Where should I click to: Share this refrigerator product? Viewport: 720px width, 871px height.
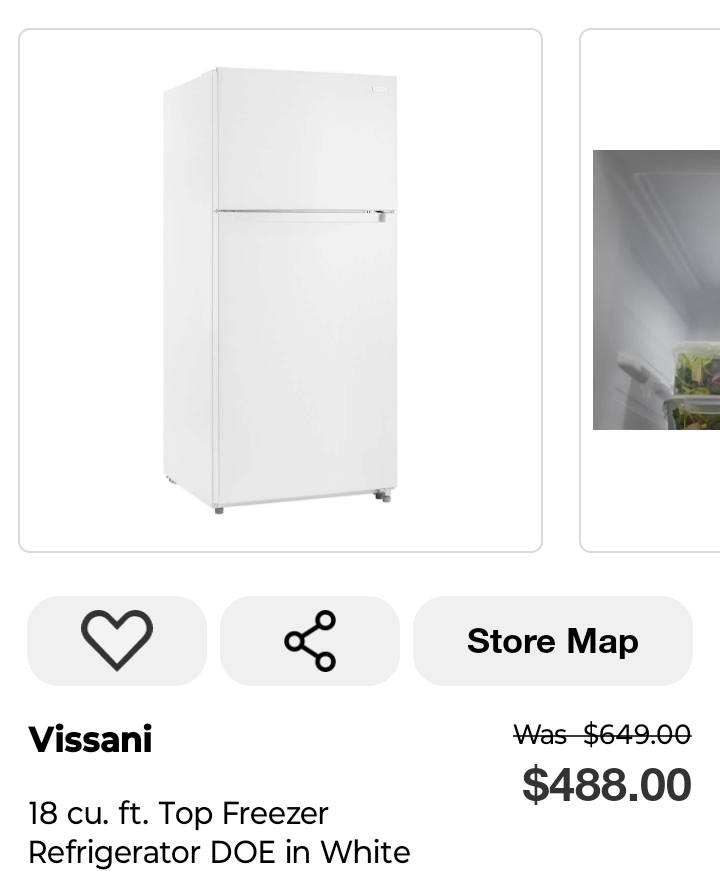tap(310, 641)
